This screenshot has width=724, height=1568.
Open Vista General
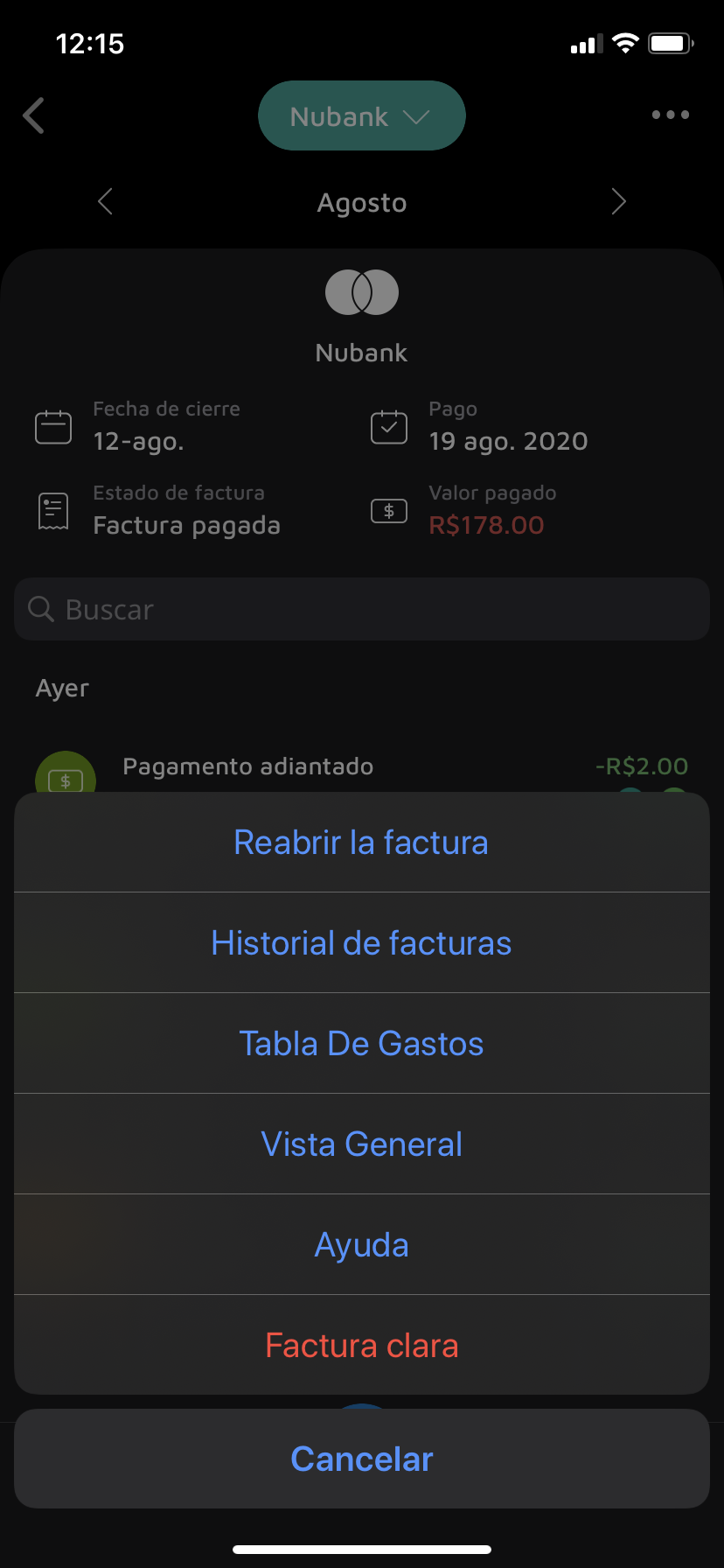pos(361,1144)
